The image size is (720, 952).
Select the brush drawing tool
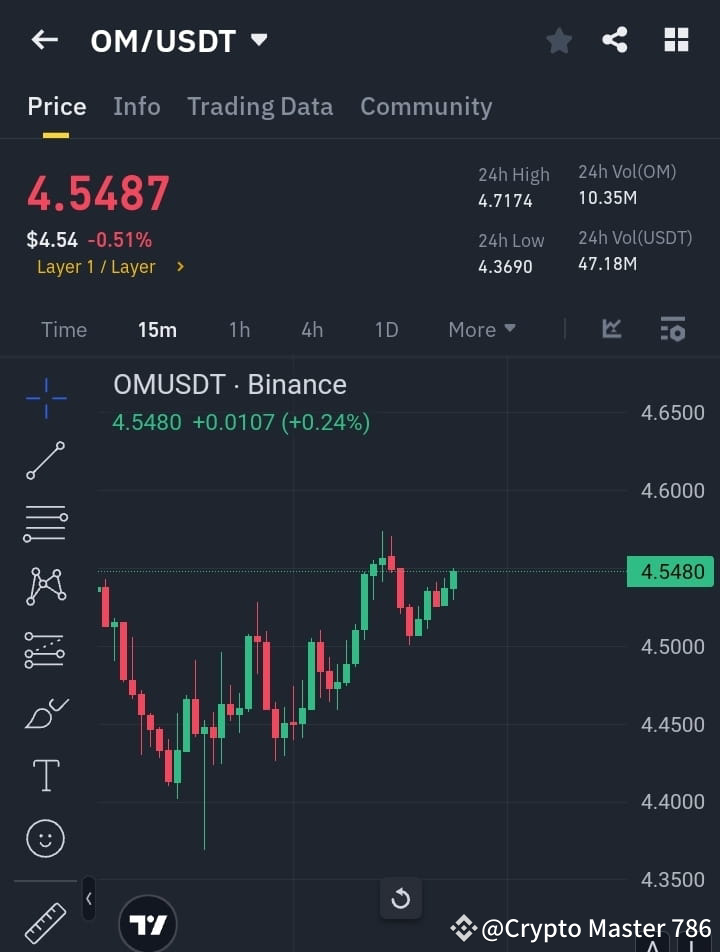point(45,713)
